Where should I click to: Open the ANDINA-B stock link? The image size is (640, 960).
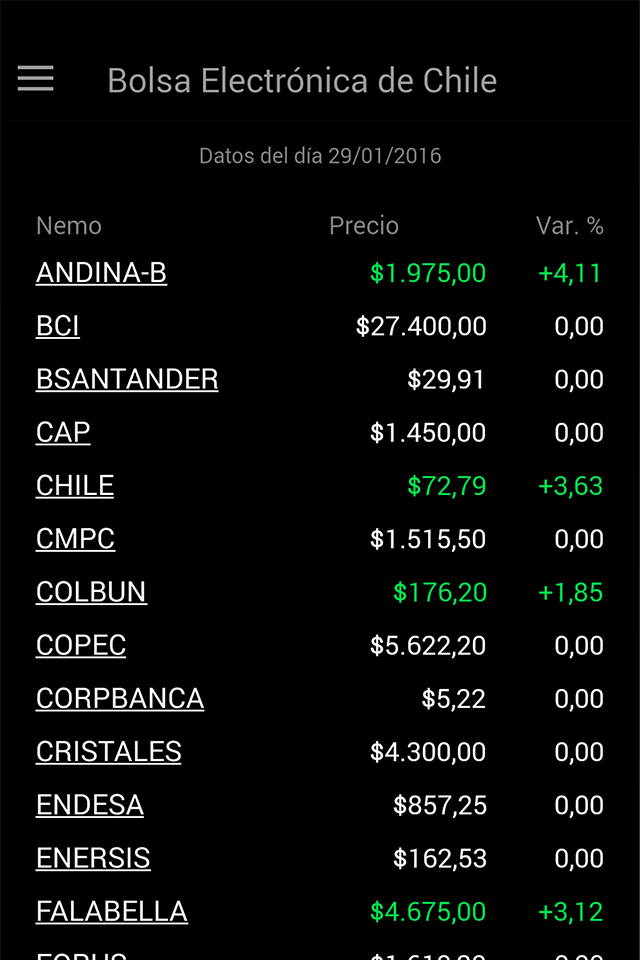(x=101, y=273)
